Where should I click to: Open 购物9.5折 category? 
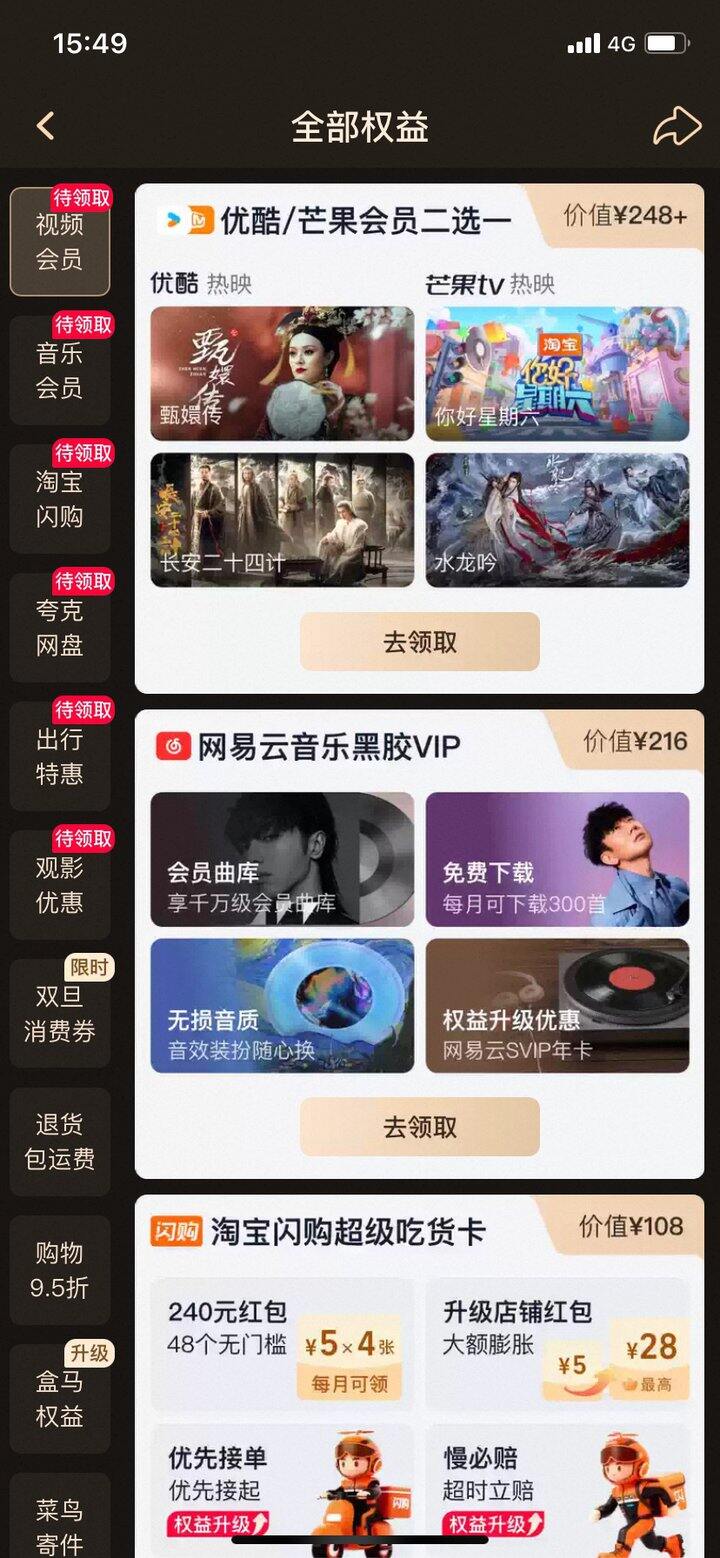60,1270
